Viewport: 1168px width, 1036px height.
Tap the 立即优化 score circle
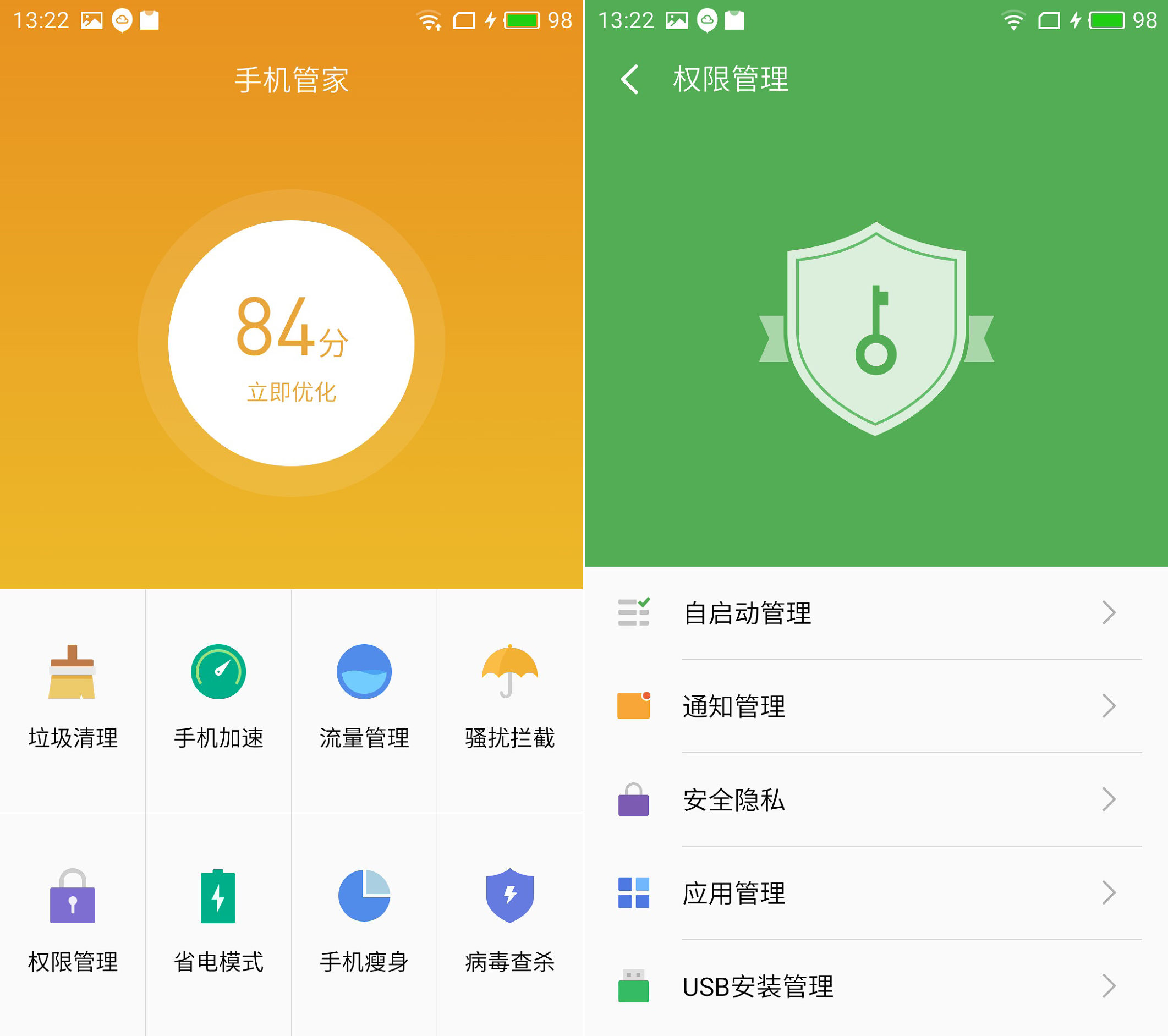tap(291, 343)
